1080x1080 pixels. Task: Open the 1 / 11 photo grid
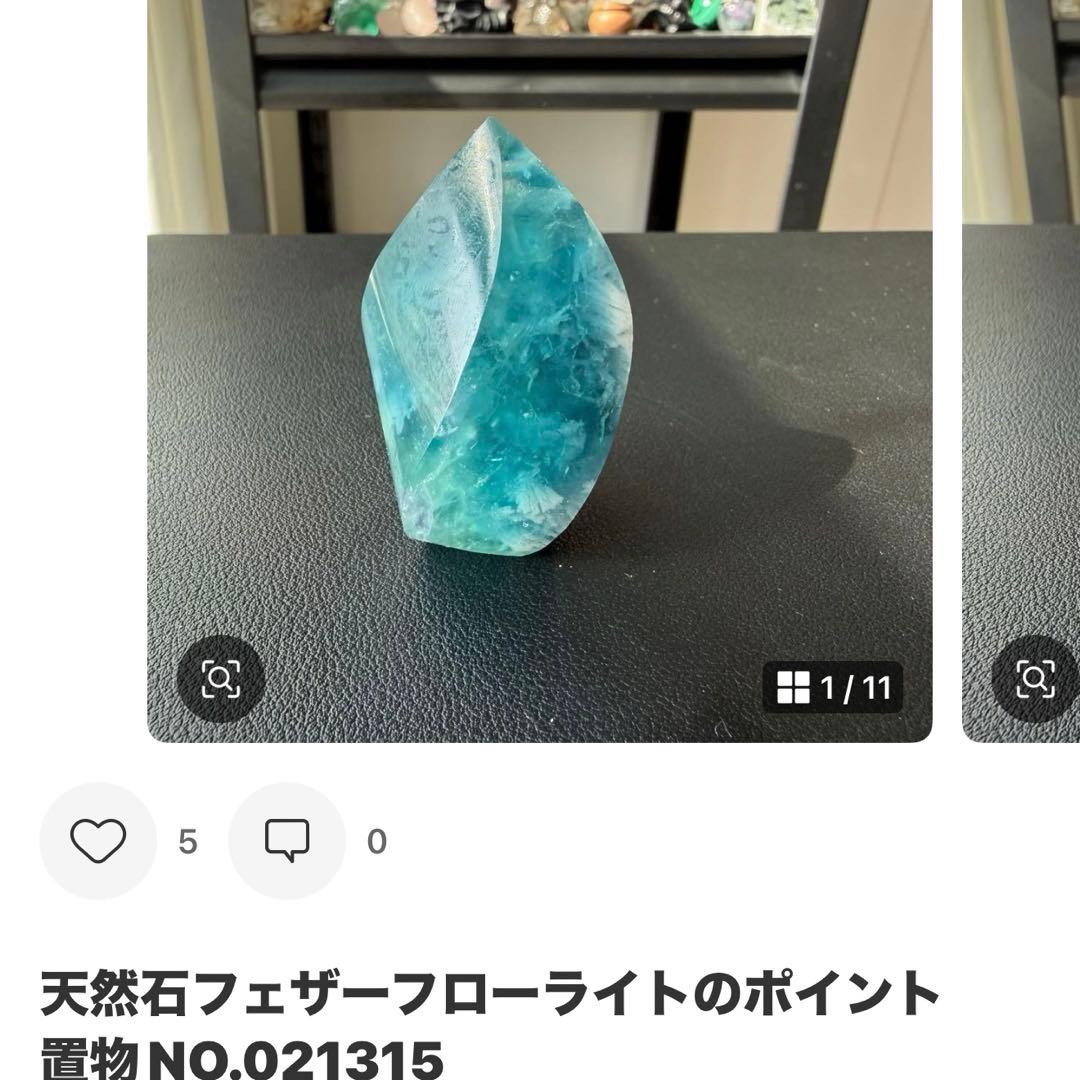(x=833, y=688)
